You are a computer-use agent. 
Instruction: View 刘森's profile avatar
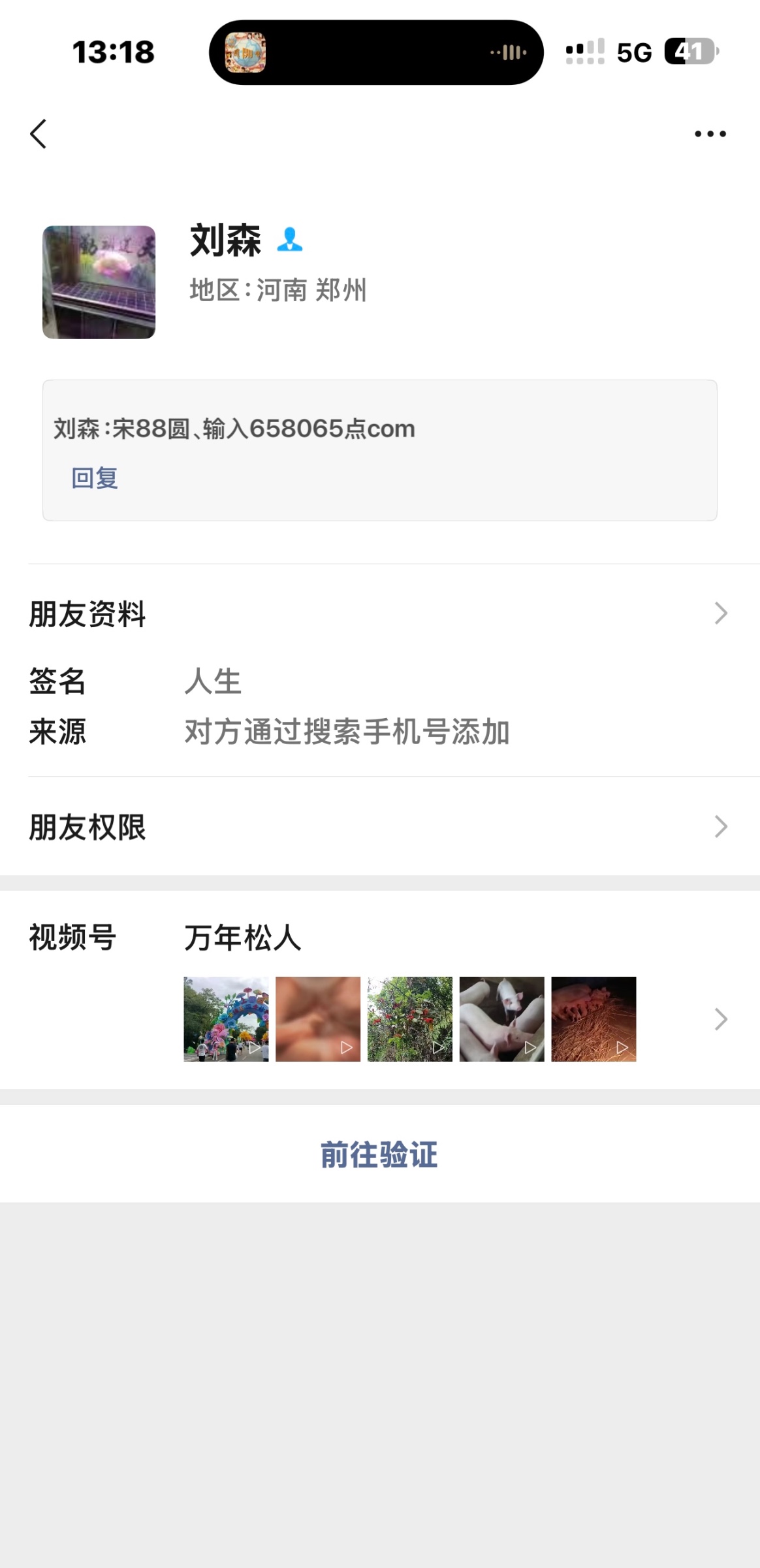tap(99, 282)
